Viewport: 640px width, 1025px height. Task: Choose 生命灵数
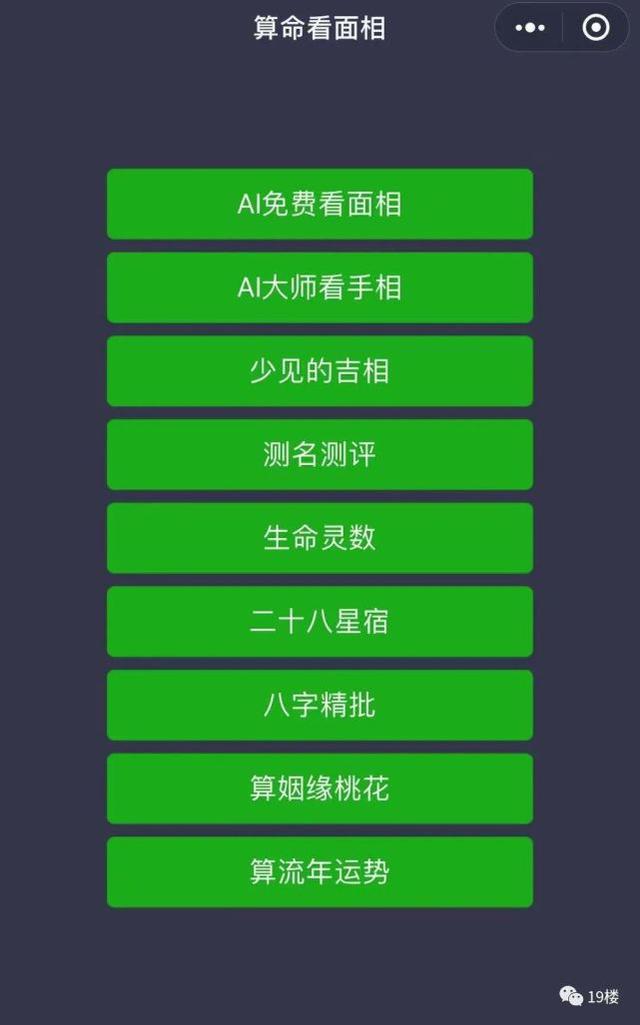tap(320, 539)
